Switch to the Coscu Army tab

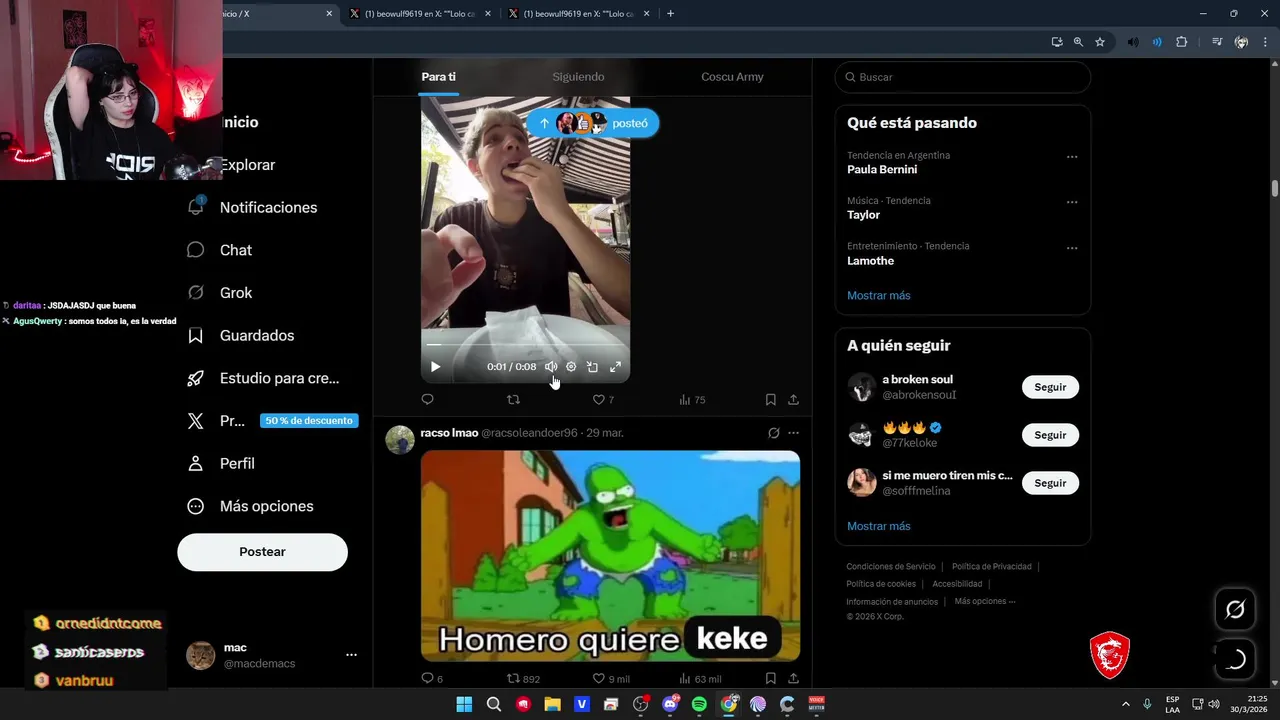point(732,77)
